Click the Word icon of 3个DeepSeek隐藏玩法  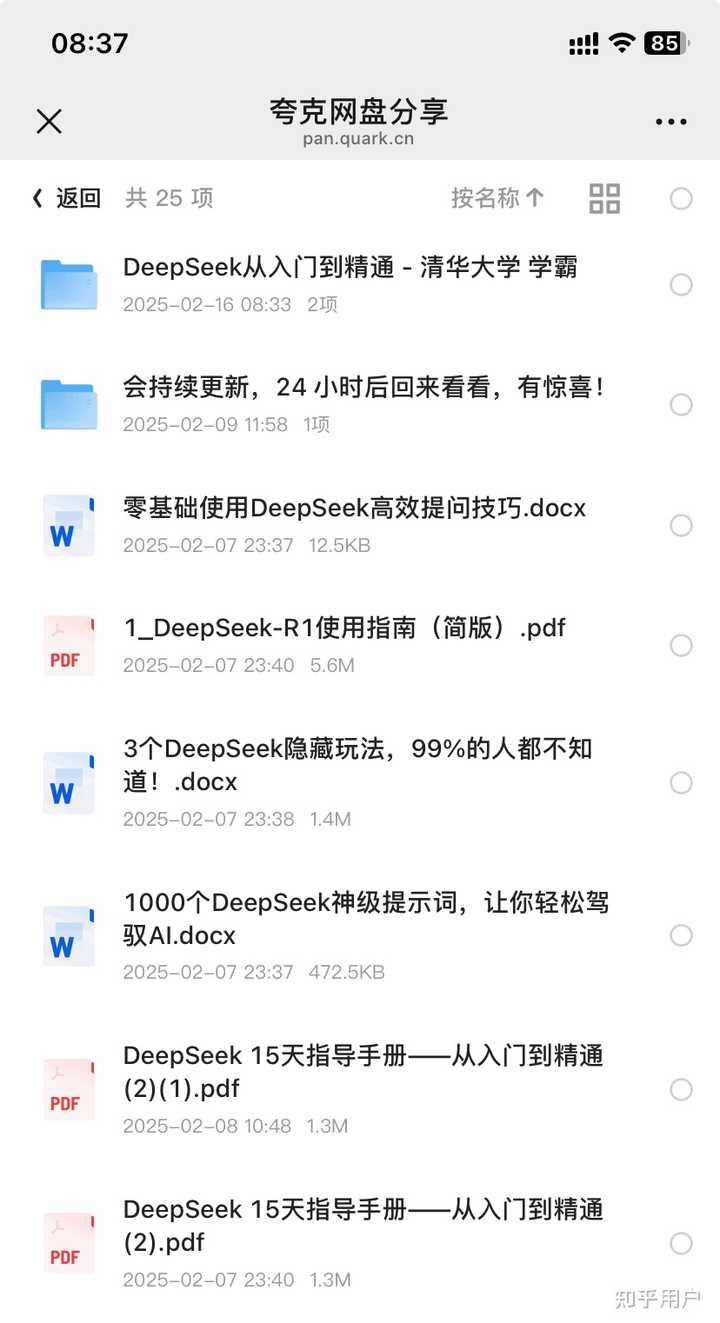(68, 782)
